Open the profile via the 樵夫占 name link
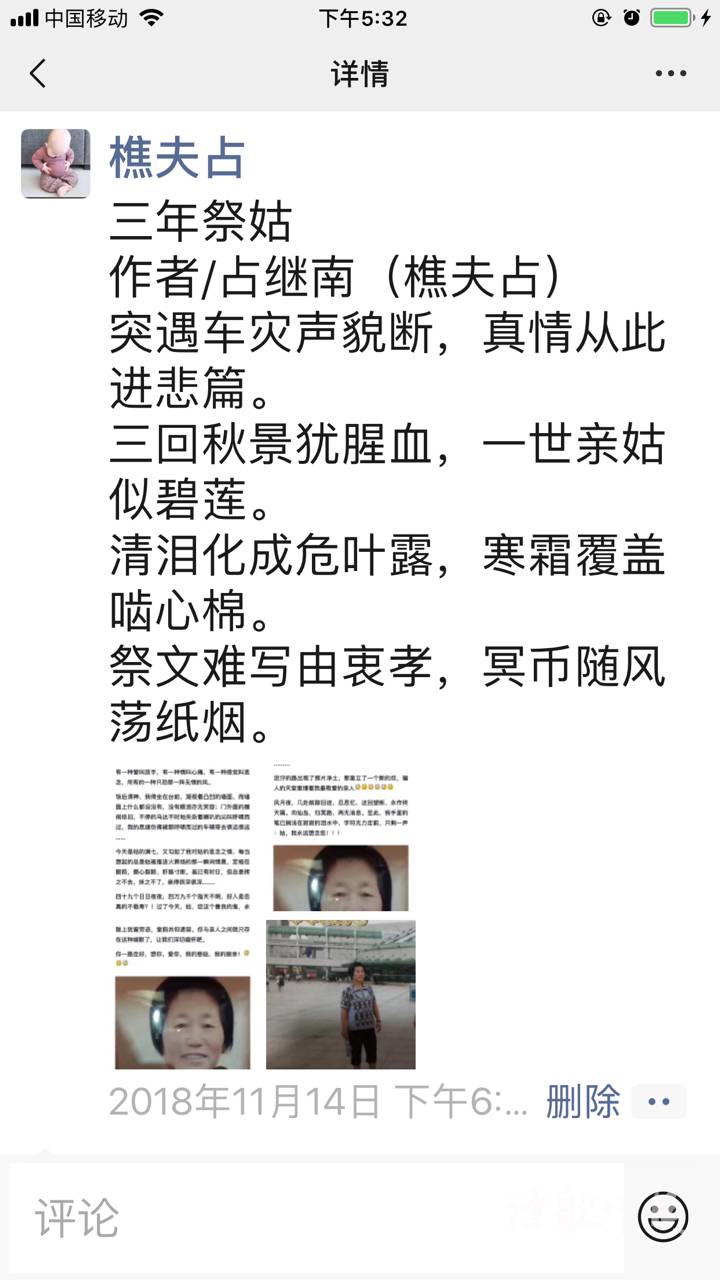Image resolution: width=720 pixels, height=1280 pixels. point(177,160)
